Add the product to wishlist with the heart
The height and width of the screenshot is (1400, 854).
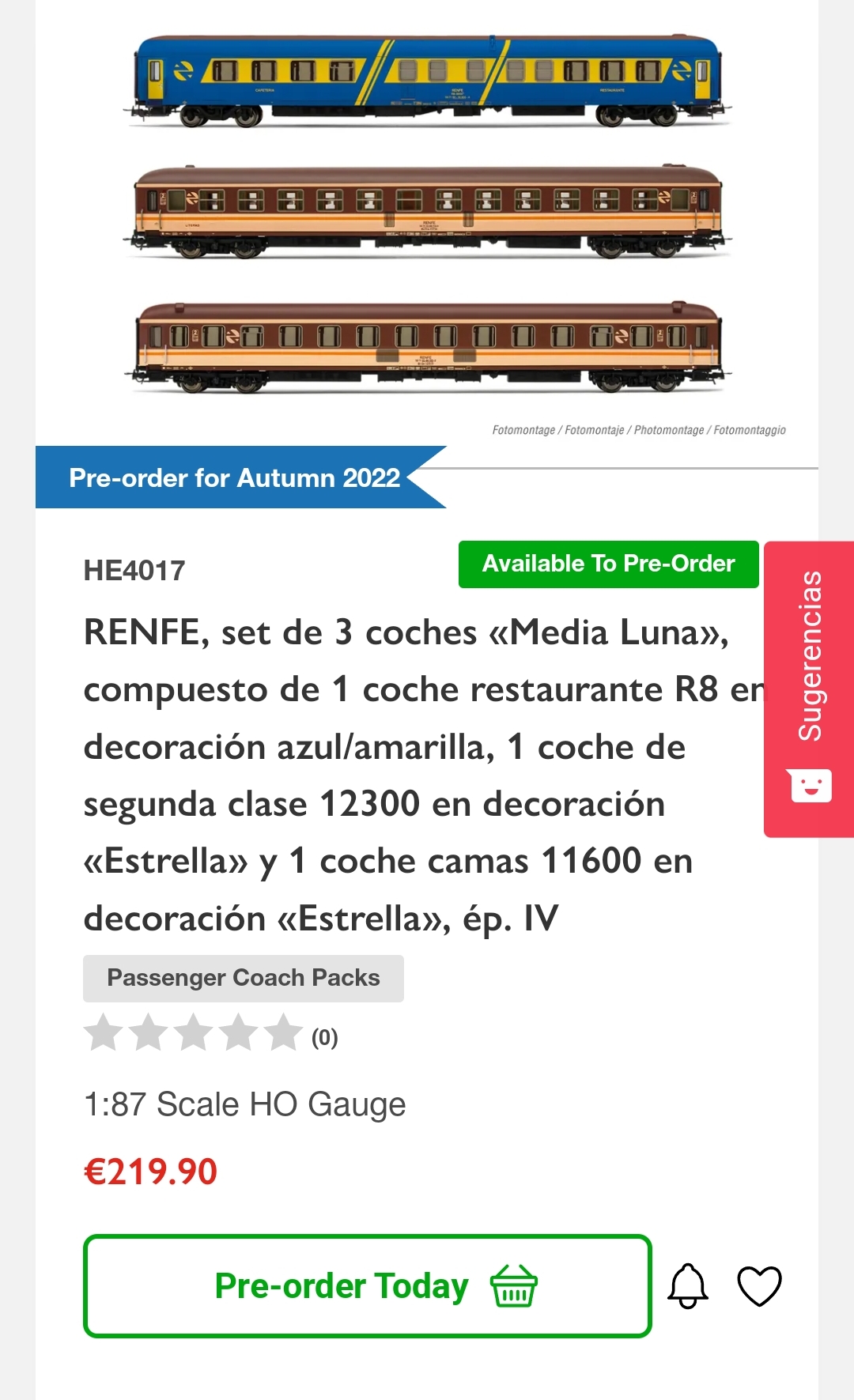[x=759, y=1286]
